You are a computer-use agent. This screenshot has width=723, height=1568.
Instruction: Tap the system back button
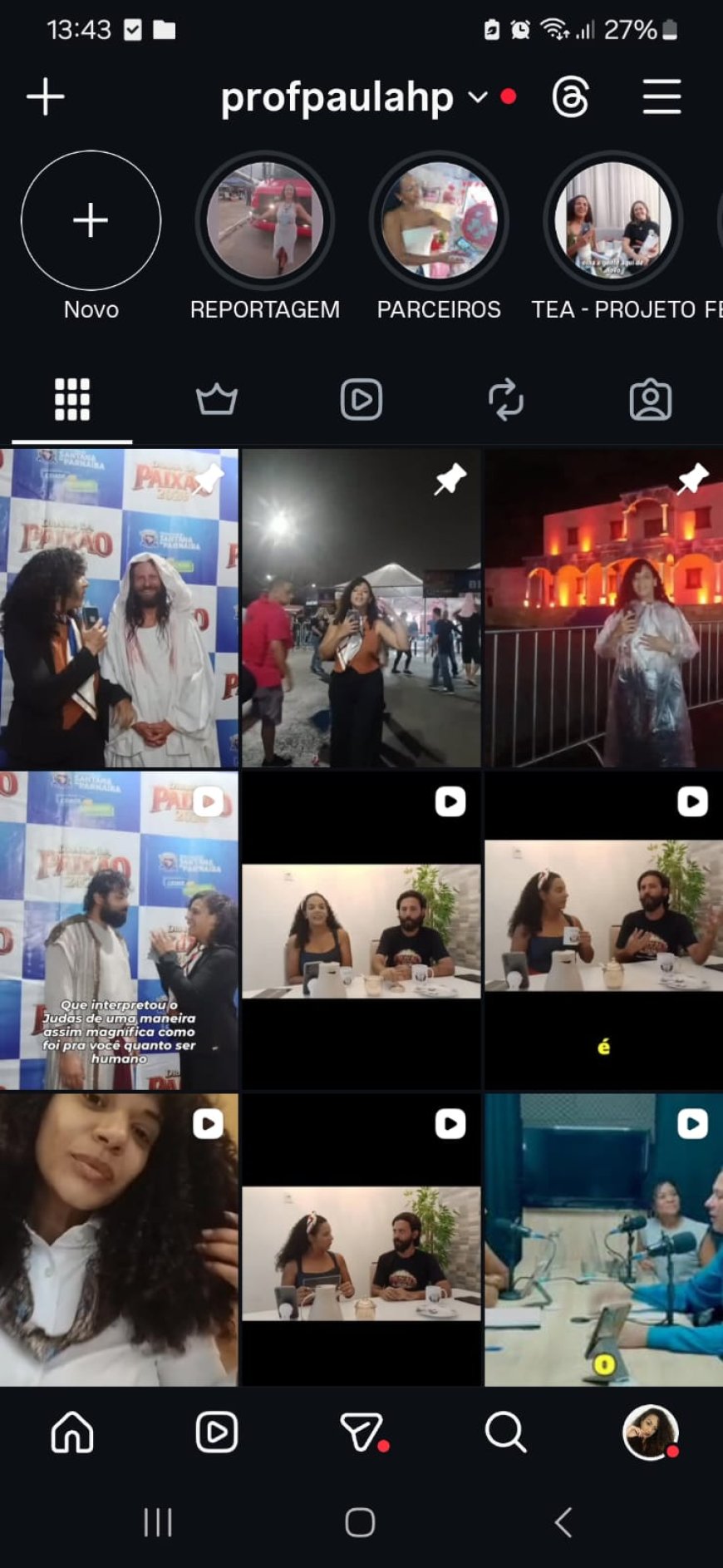563,1522
